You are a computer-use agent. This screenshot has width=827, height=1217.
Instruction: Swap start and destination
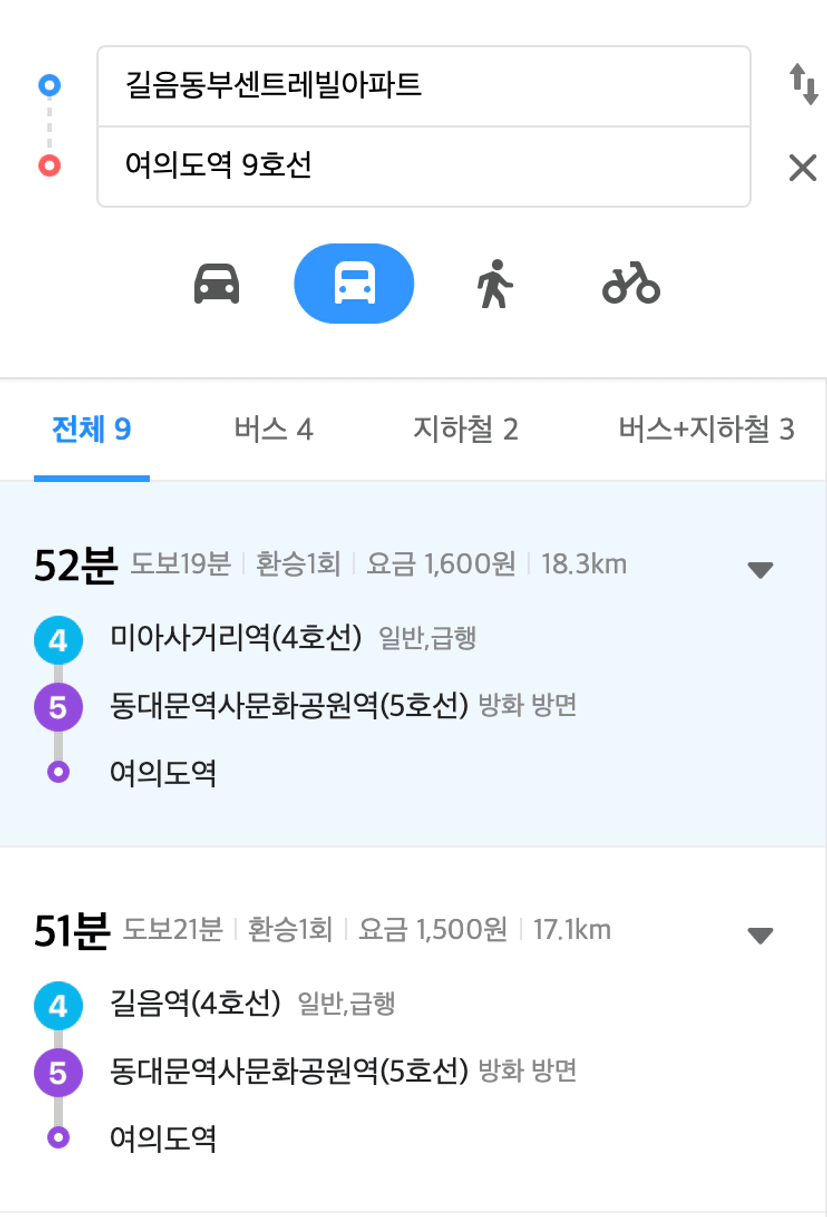pos(803,84)
